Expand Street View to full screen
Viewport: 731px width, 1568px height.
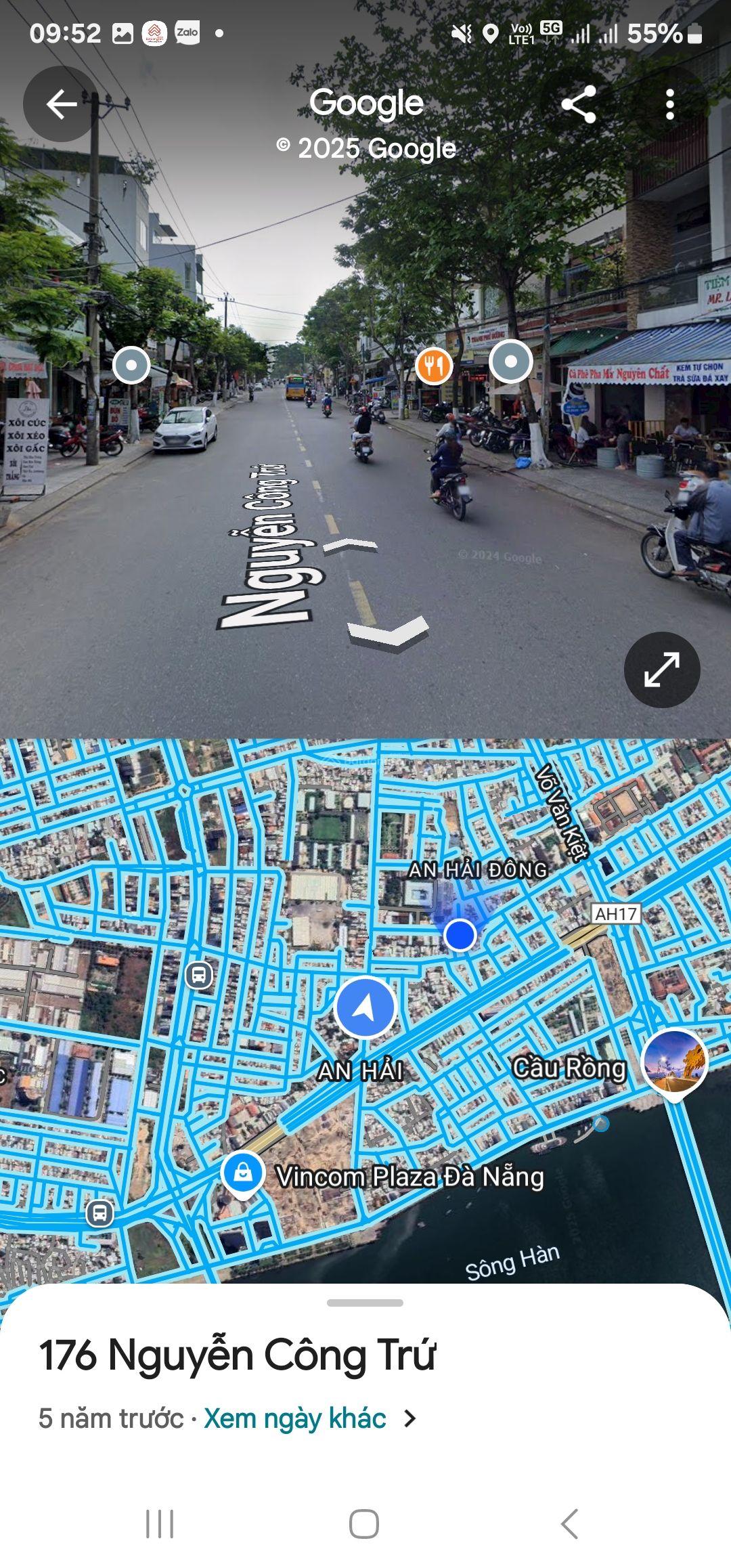(x=661, y=670)
